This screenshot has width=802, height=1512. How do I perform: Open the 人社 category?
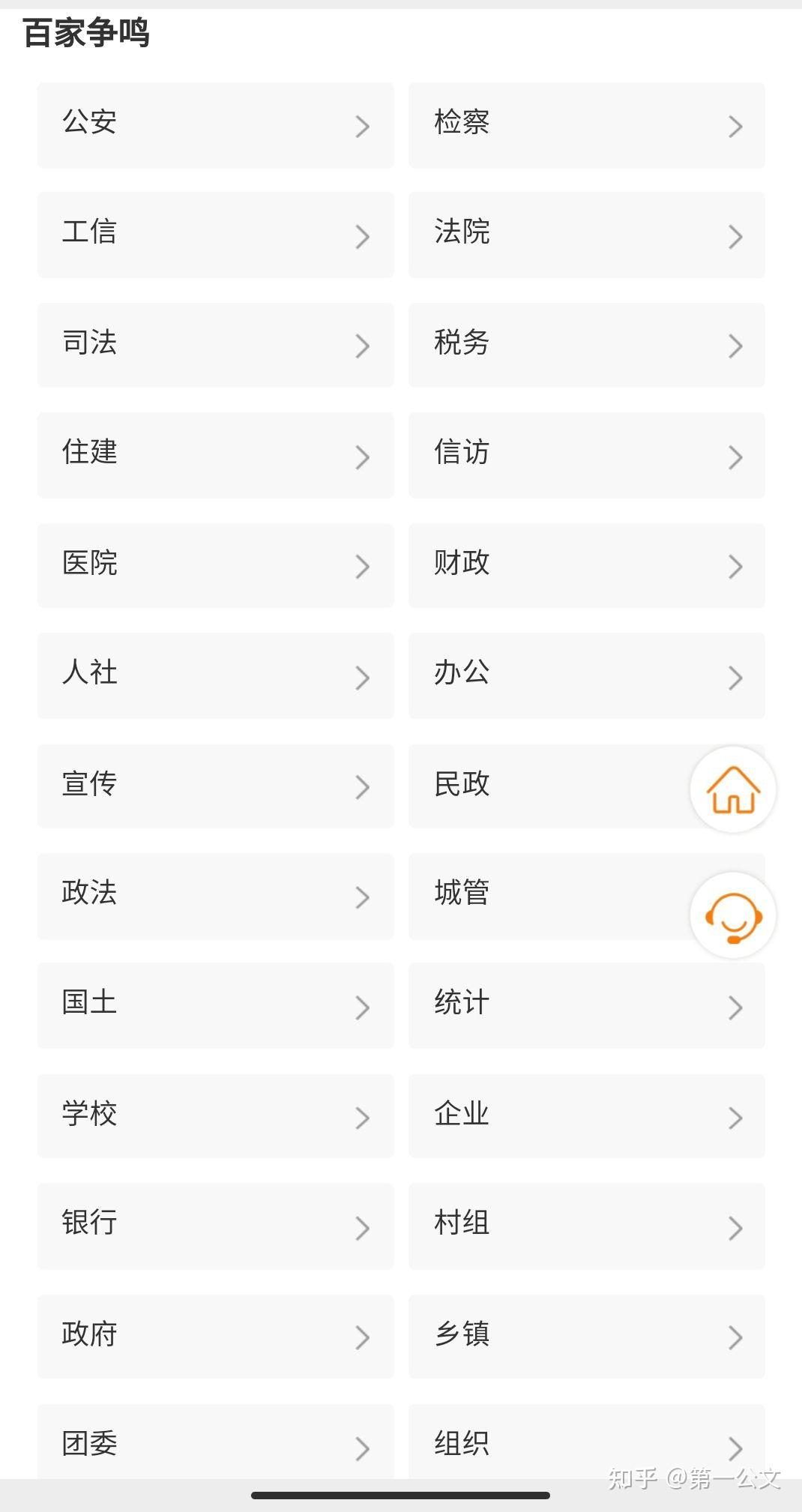pos(215,675)
